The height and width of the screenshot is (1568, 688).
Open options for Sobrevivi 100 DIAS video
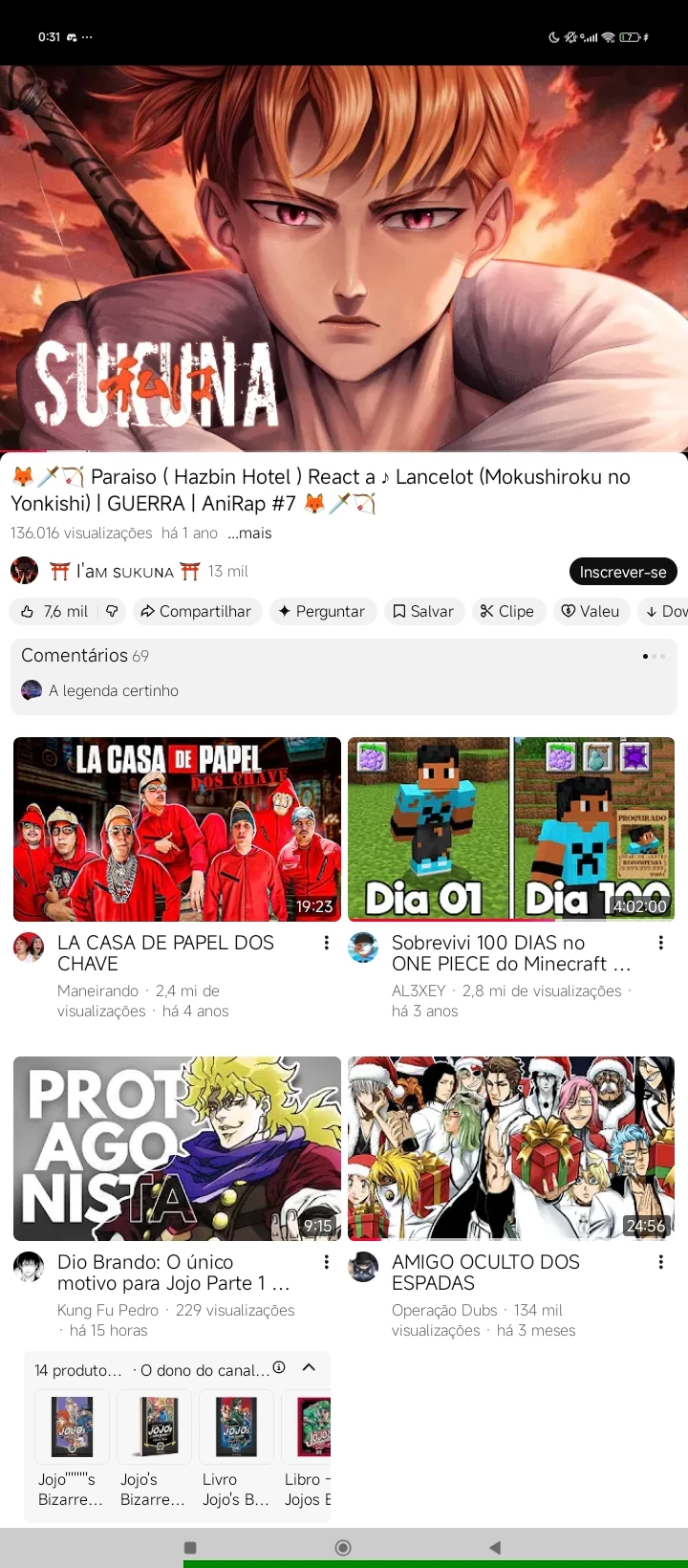pyautogui.click(x=660, y=943)
